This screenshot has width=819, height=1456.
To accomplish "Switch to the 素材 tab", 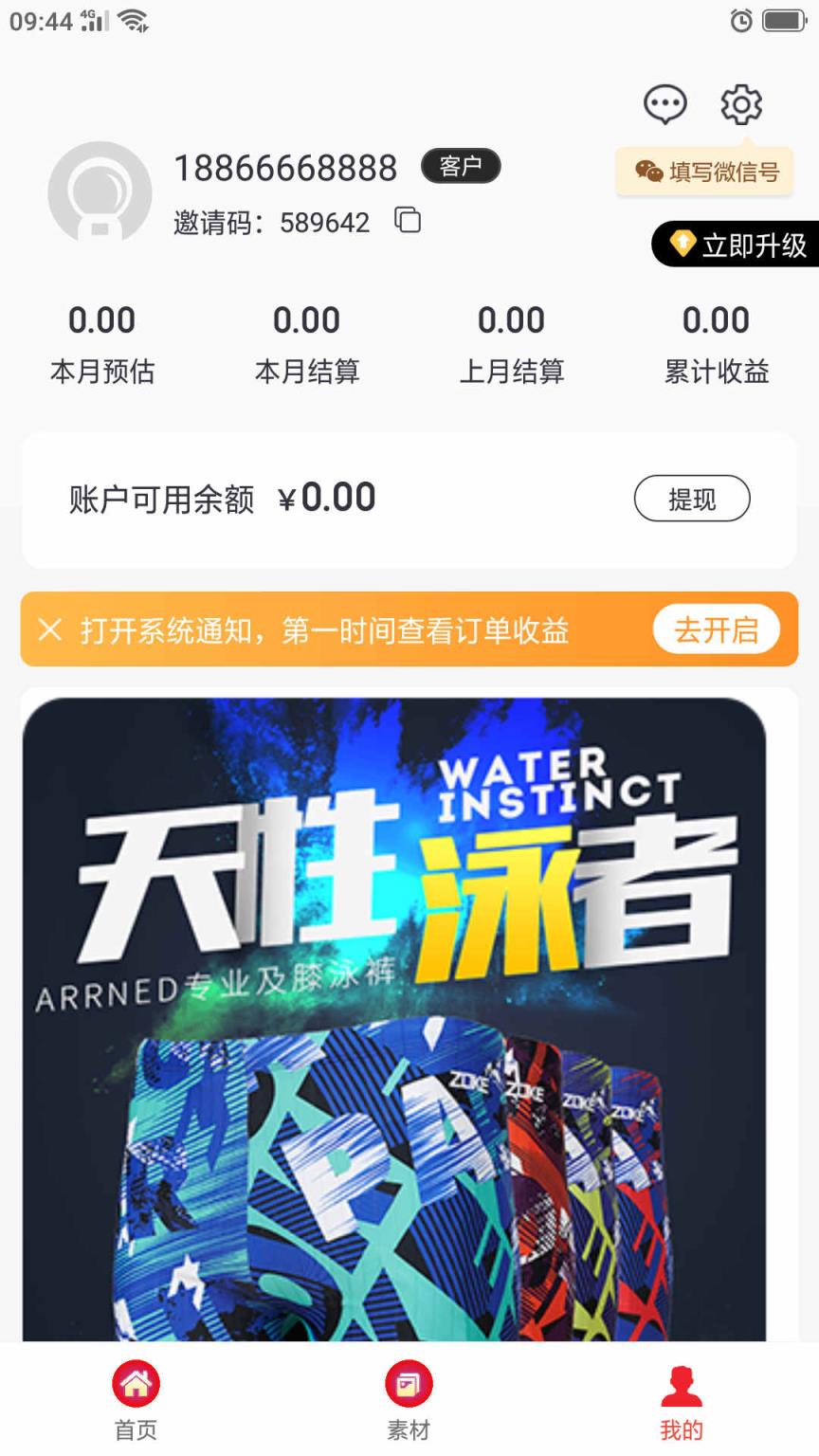I will [x=409, y=1401].
